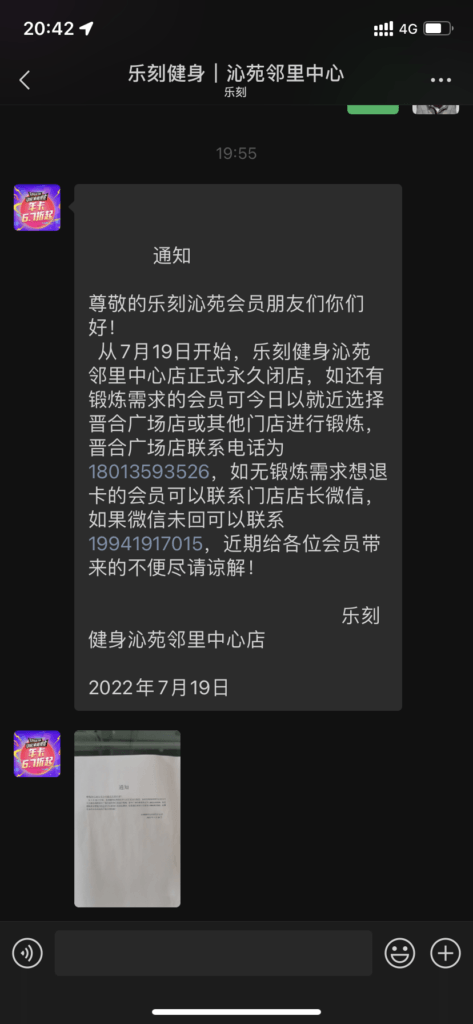Open the emoji picker

[399, 953]
